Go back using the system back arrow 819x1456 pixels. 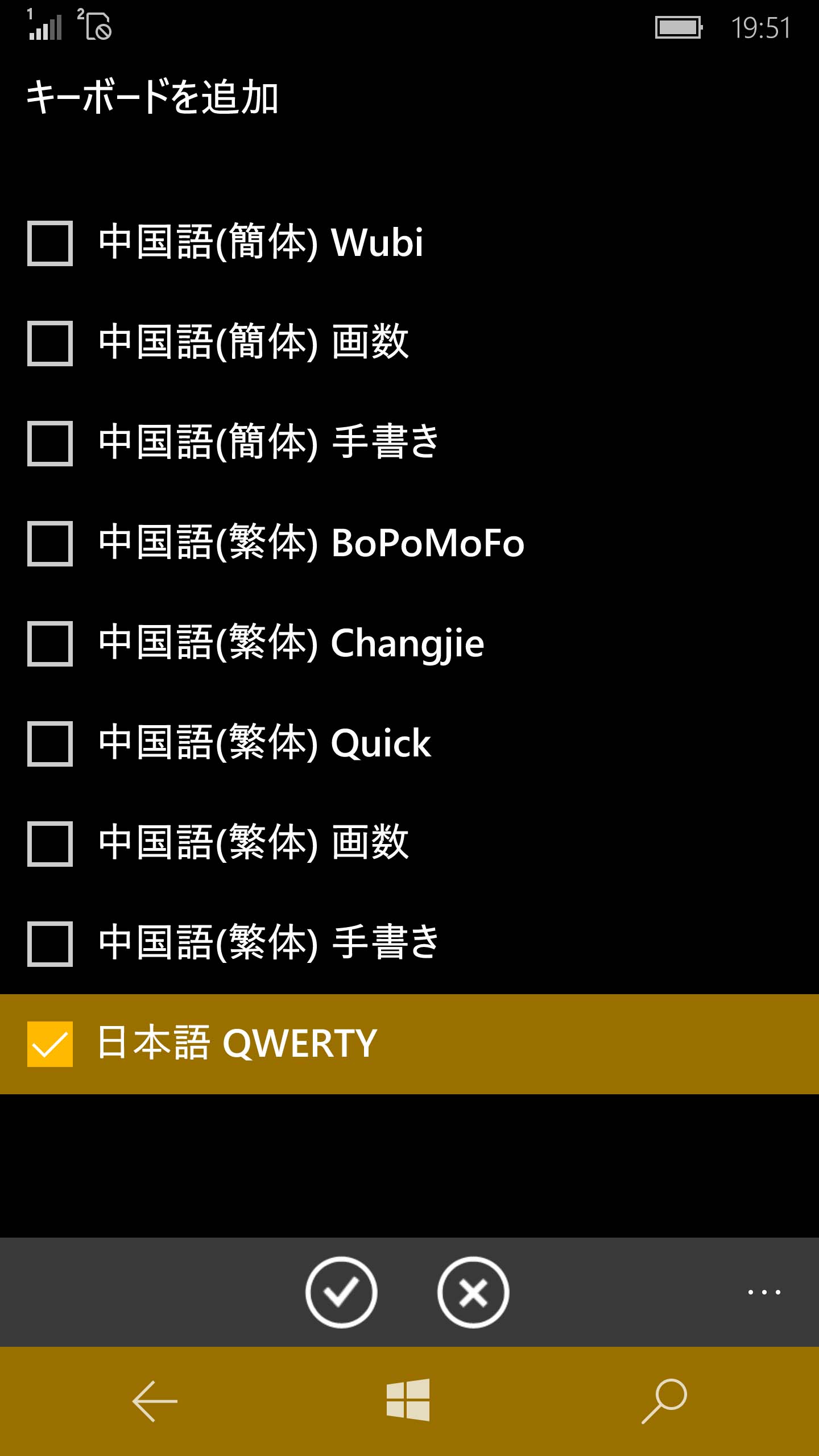point(155,1401)
